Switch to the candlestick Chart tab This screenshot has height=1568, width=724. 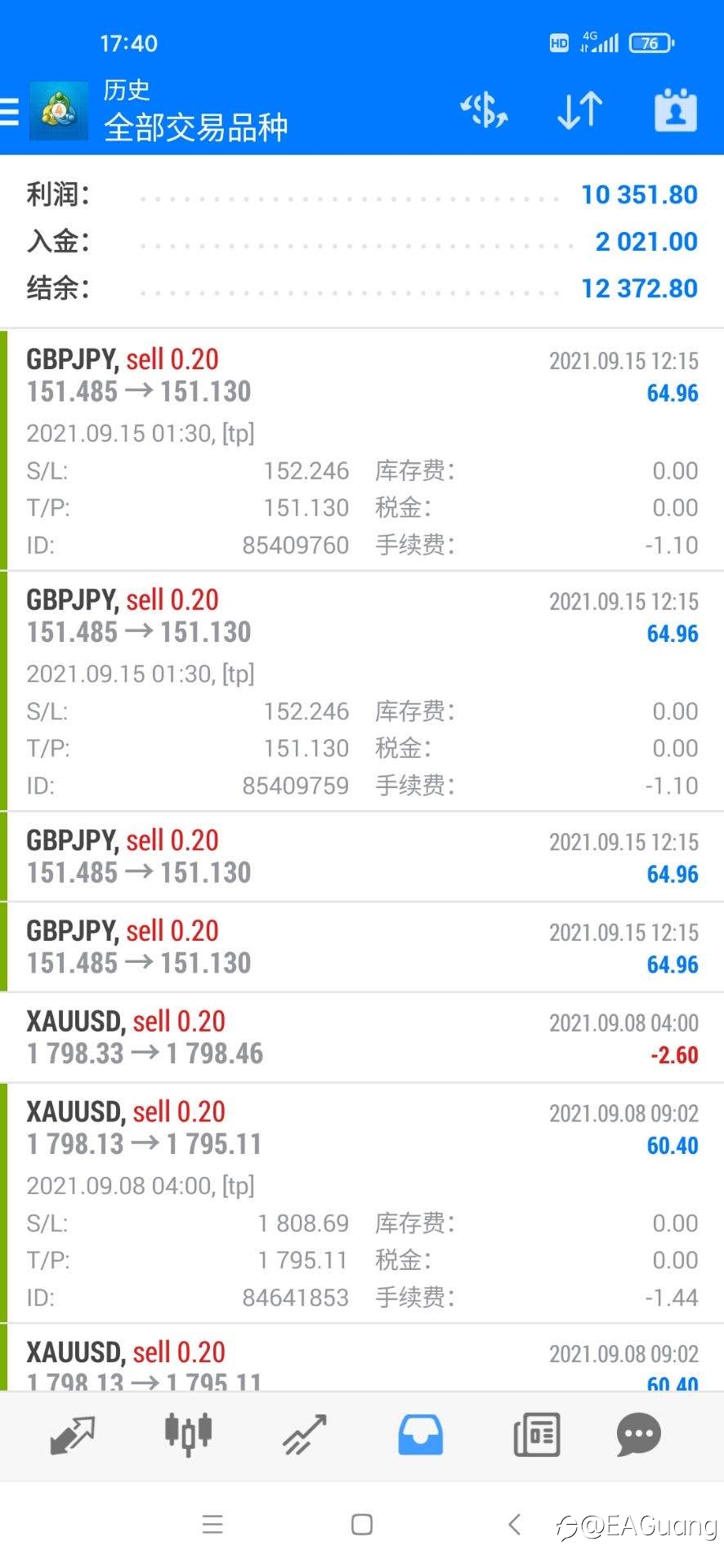pos(188,1435)
